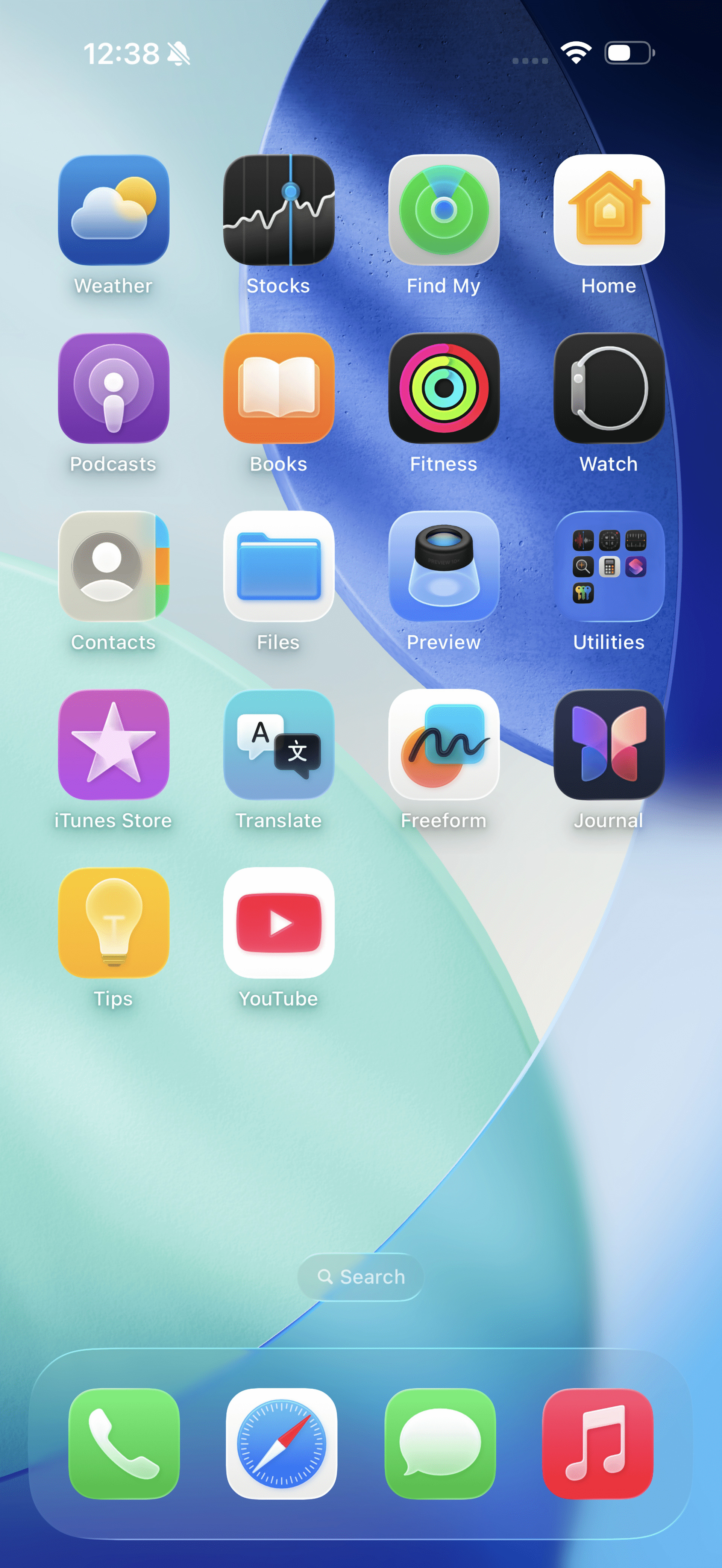Image resolution: width=722 pixels, height=1568 pixels.
Task: Tap the Search pill above the dock
Action: [x=360, y=1276]
